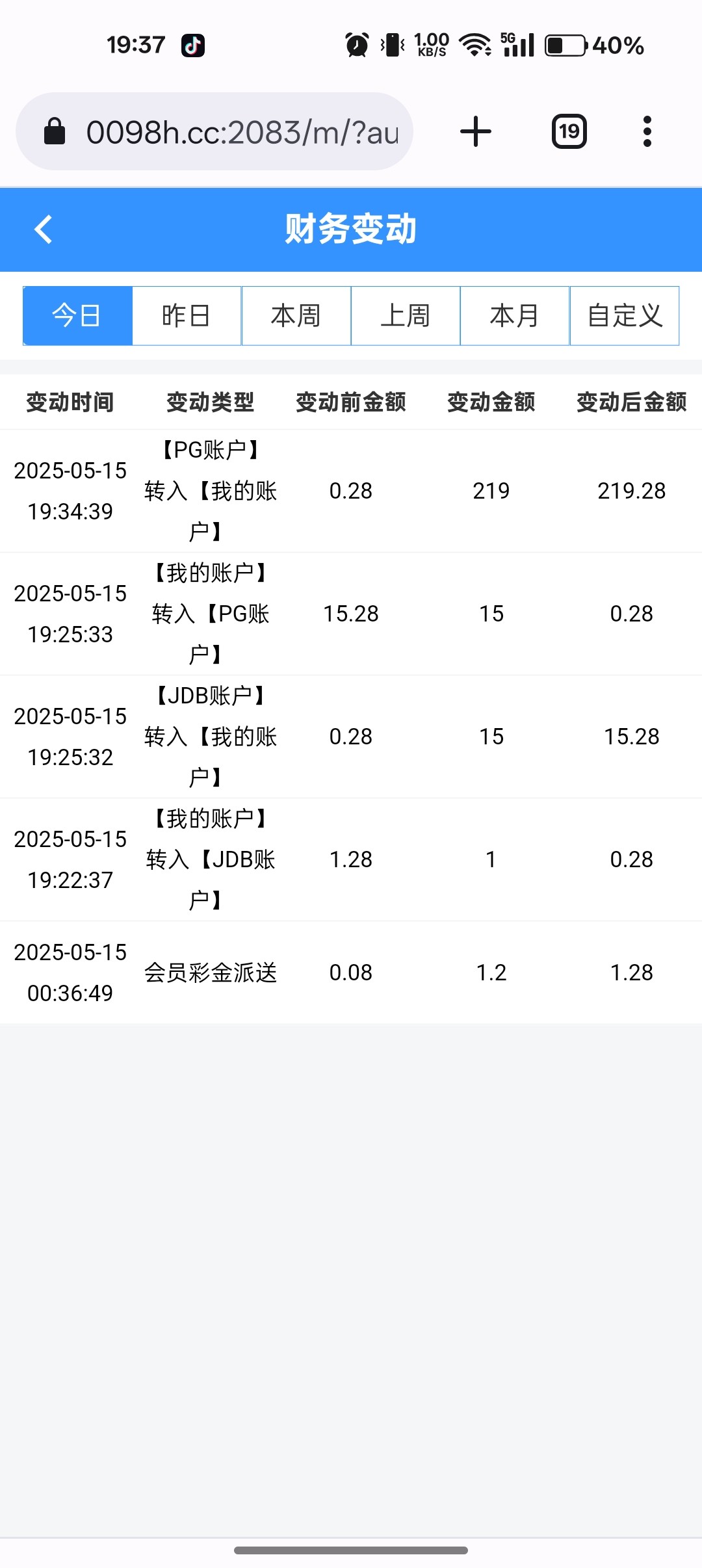702x1568 pixels.
Task: Open the browser overflow menu
Action: point(647,132)
